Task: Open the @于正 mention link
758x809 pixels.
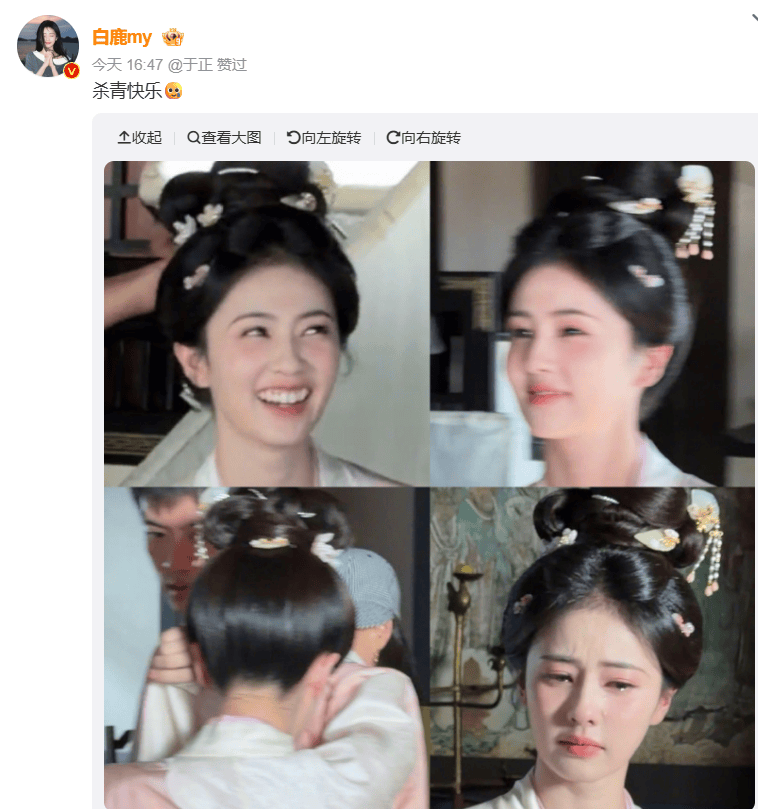Action: (188, 64)
